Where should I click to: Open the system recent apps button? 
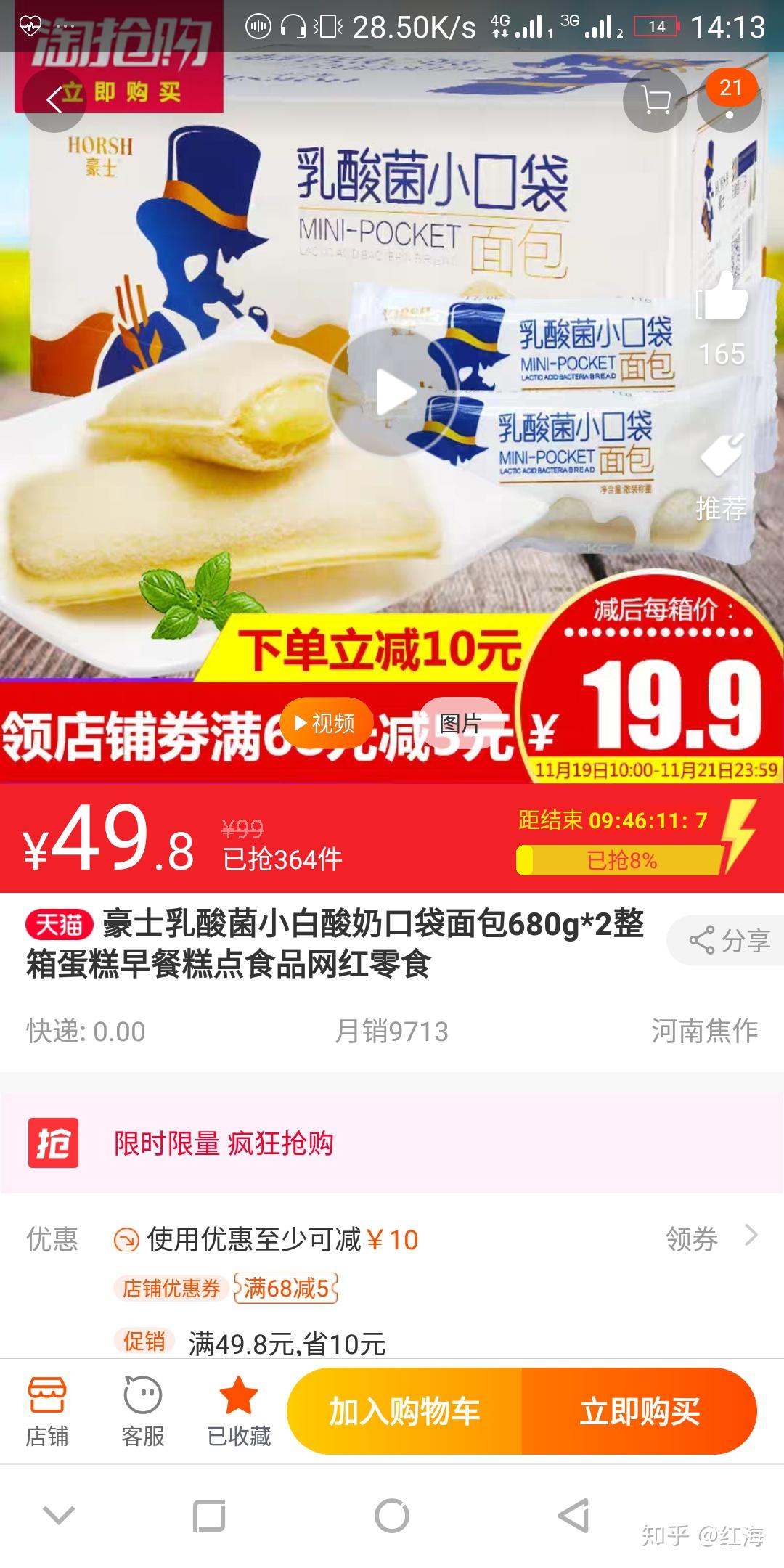pyautogui.click(x=208, y=1516)
